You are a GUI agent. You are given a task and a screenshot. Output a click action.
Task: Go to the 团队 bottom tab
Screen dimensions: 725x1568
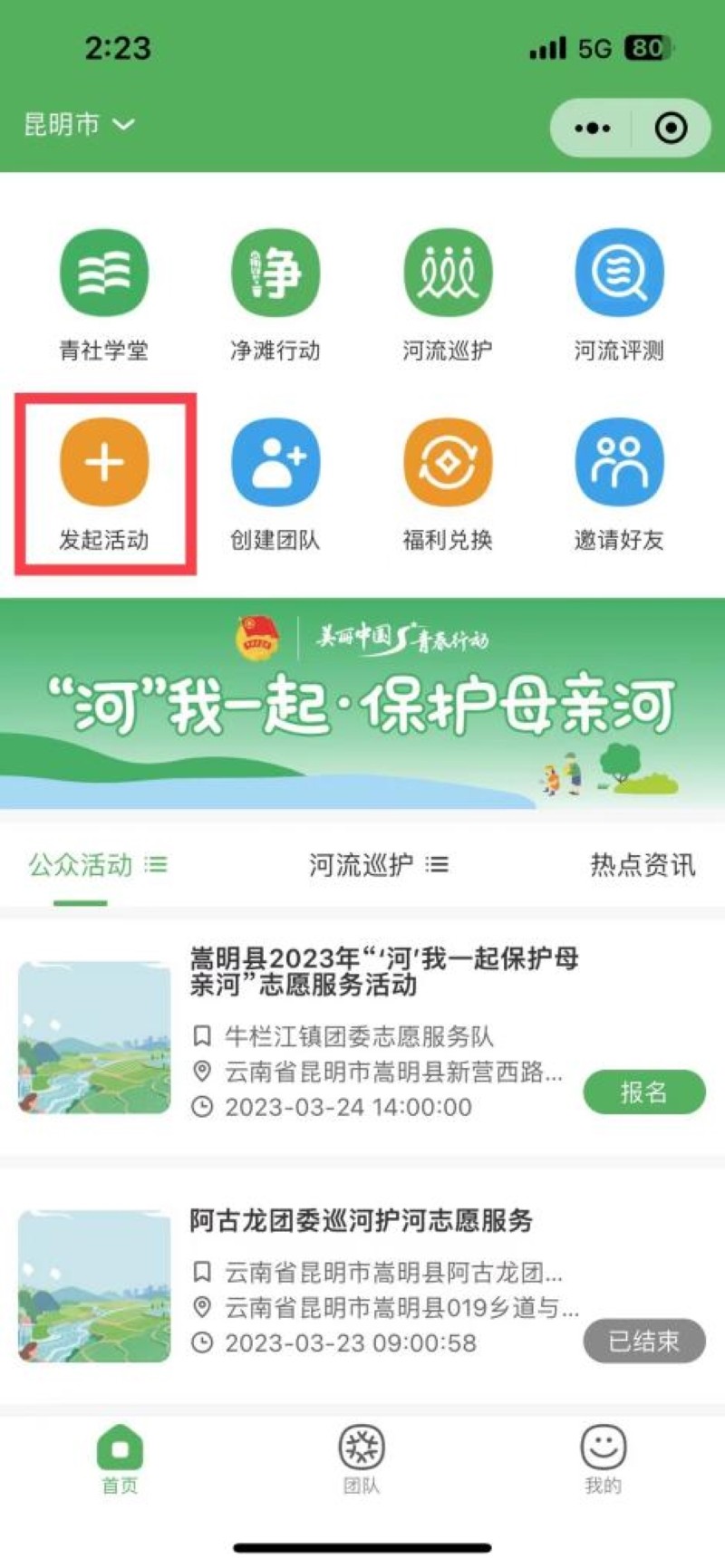pyautogui.click(x=362, y=1457)
